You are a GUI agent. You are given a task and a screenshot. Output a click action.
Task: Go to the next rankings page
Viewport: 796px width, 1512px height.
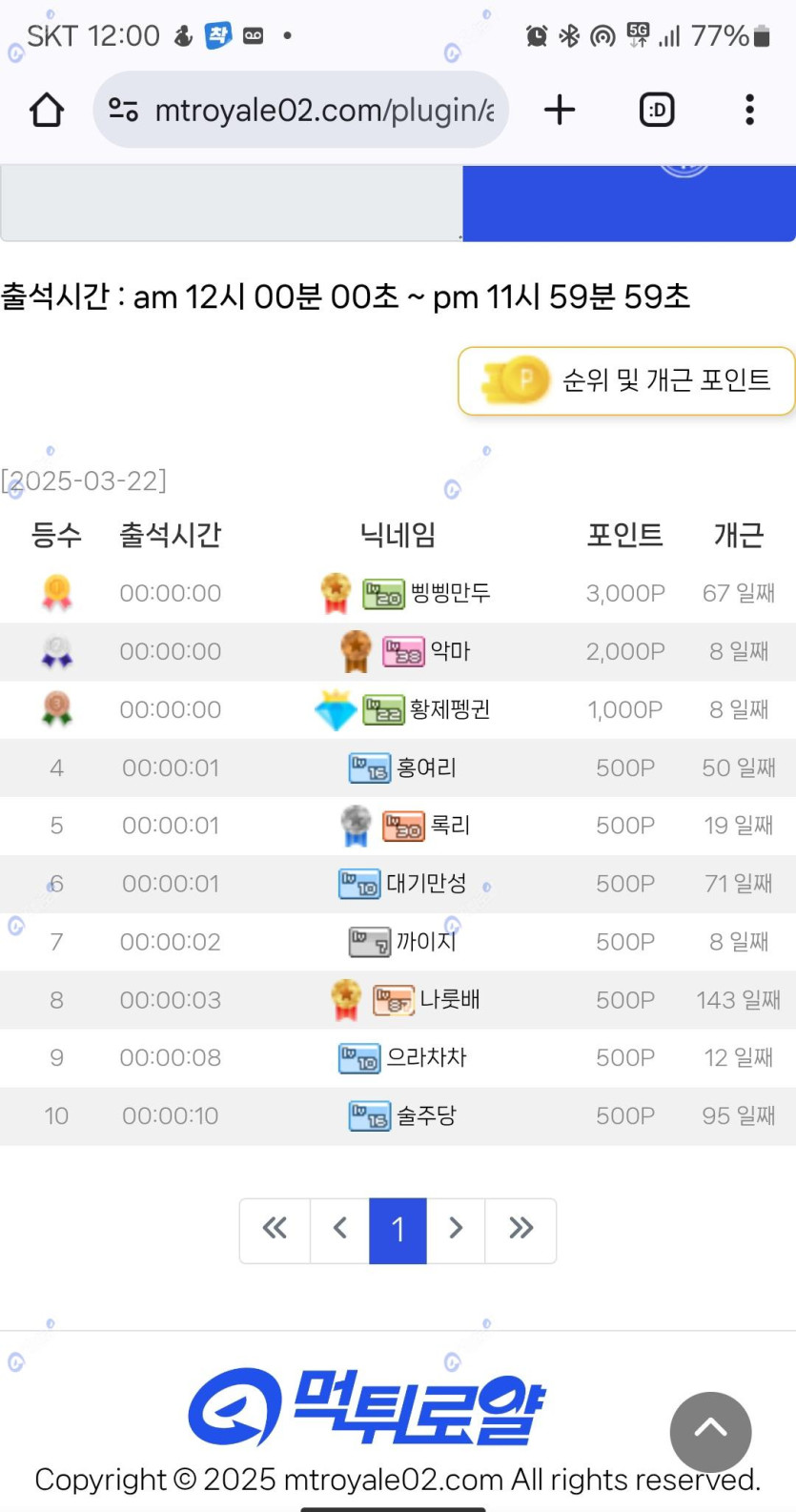tap(456, 1230)
